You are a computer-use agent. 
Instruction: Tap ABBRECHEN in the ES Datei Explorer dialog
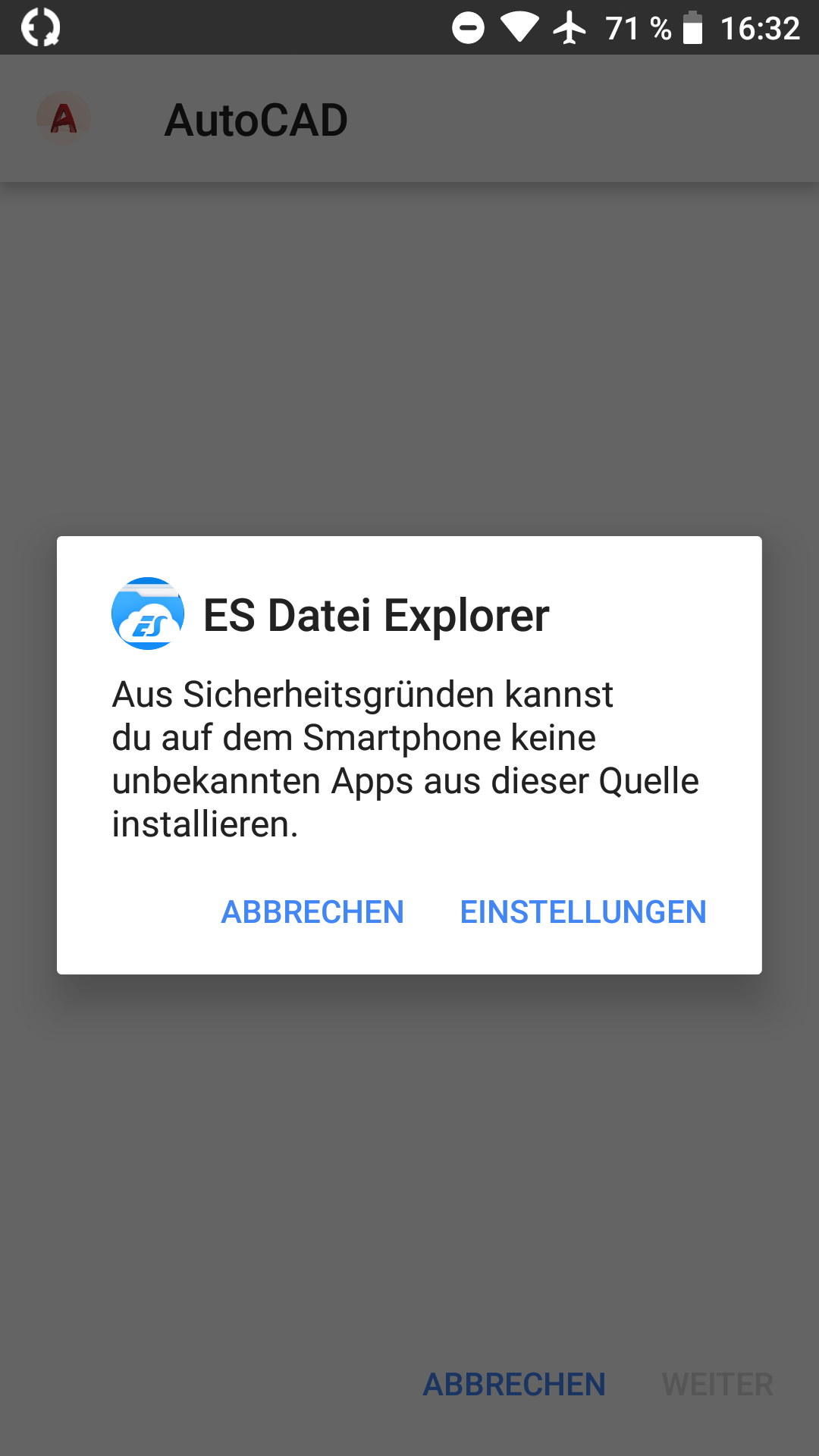tap(312, 912)
